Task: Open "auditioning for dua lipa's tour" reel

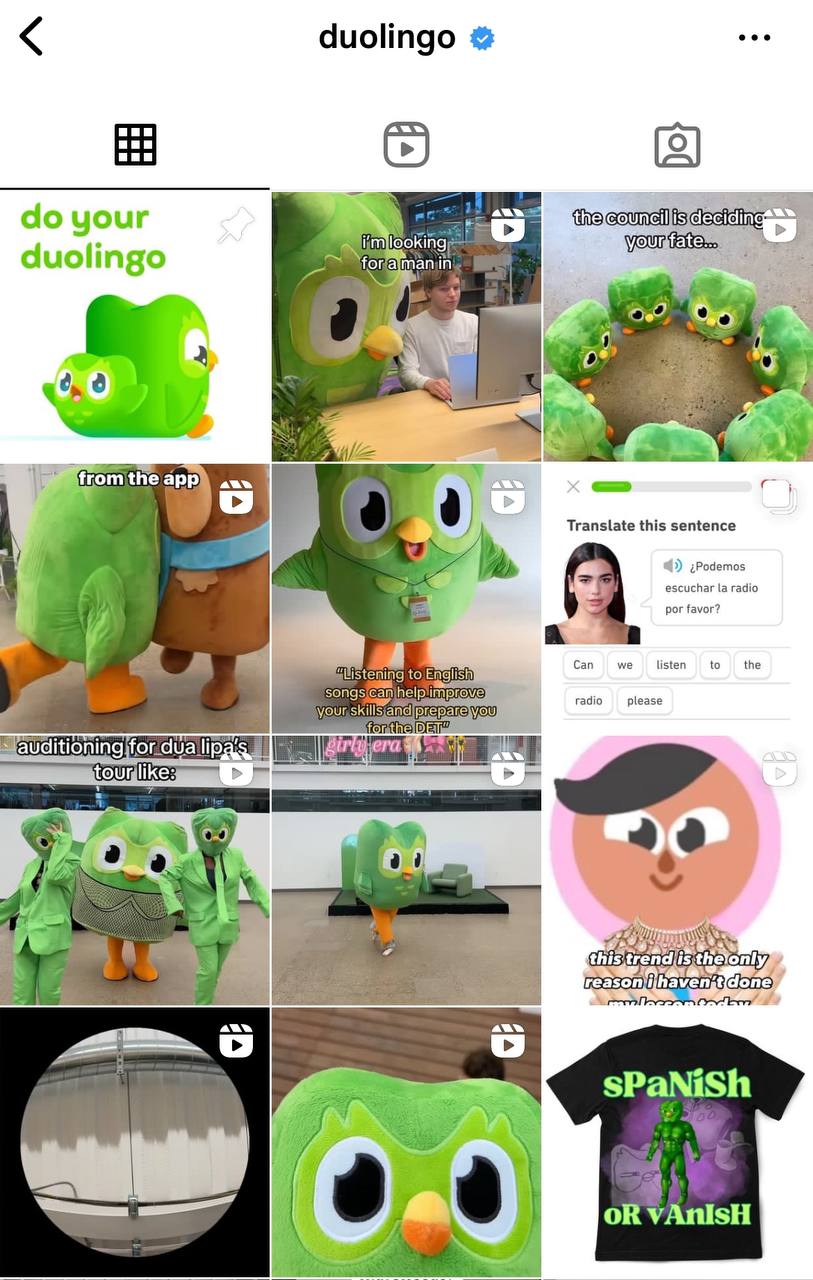Action: click(135, 870)
